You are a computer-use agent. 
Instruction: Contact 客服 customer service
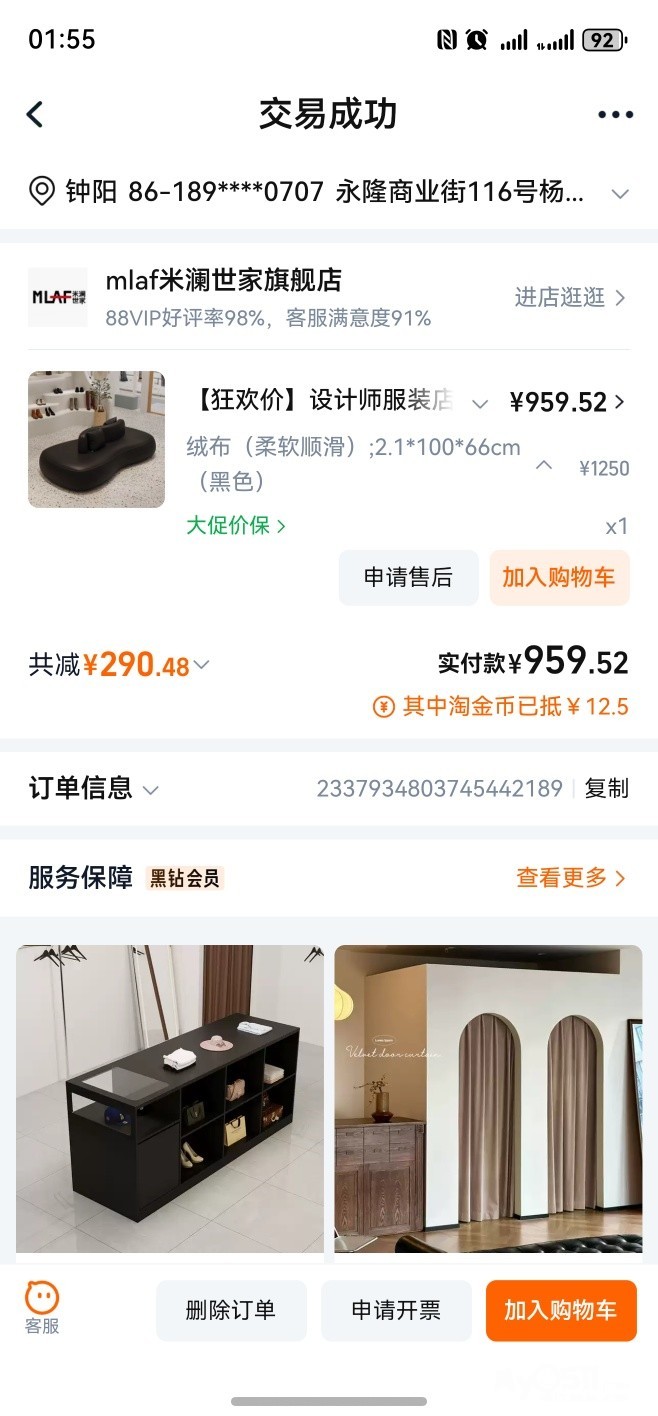[42, 1309]
